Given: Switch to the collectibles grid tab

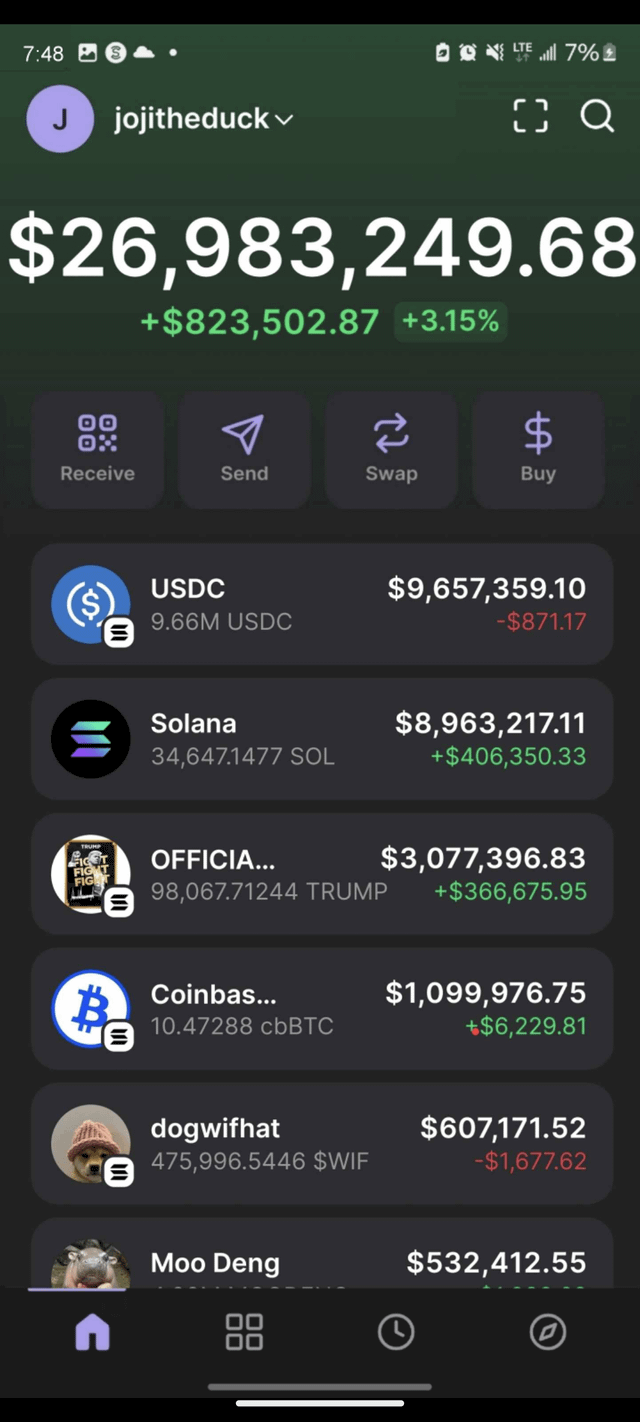Looking at the screenshot, I should click(x=244, y=1332).
